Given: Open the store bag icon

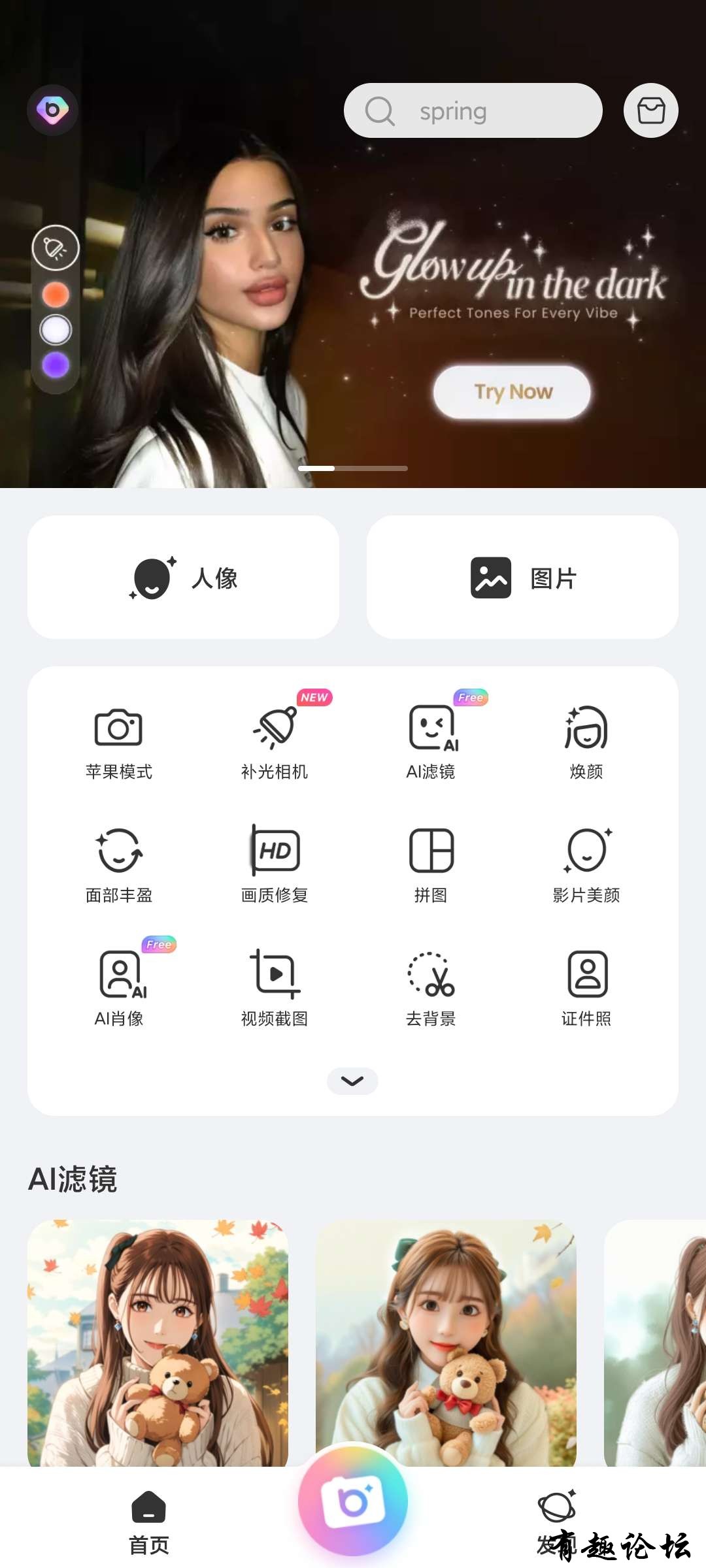Looking at the screenshot, I should click(x=650, y=110).
